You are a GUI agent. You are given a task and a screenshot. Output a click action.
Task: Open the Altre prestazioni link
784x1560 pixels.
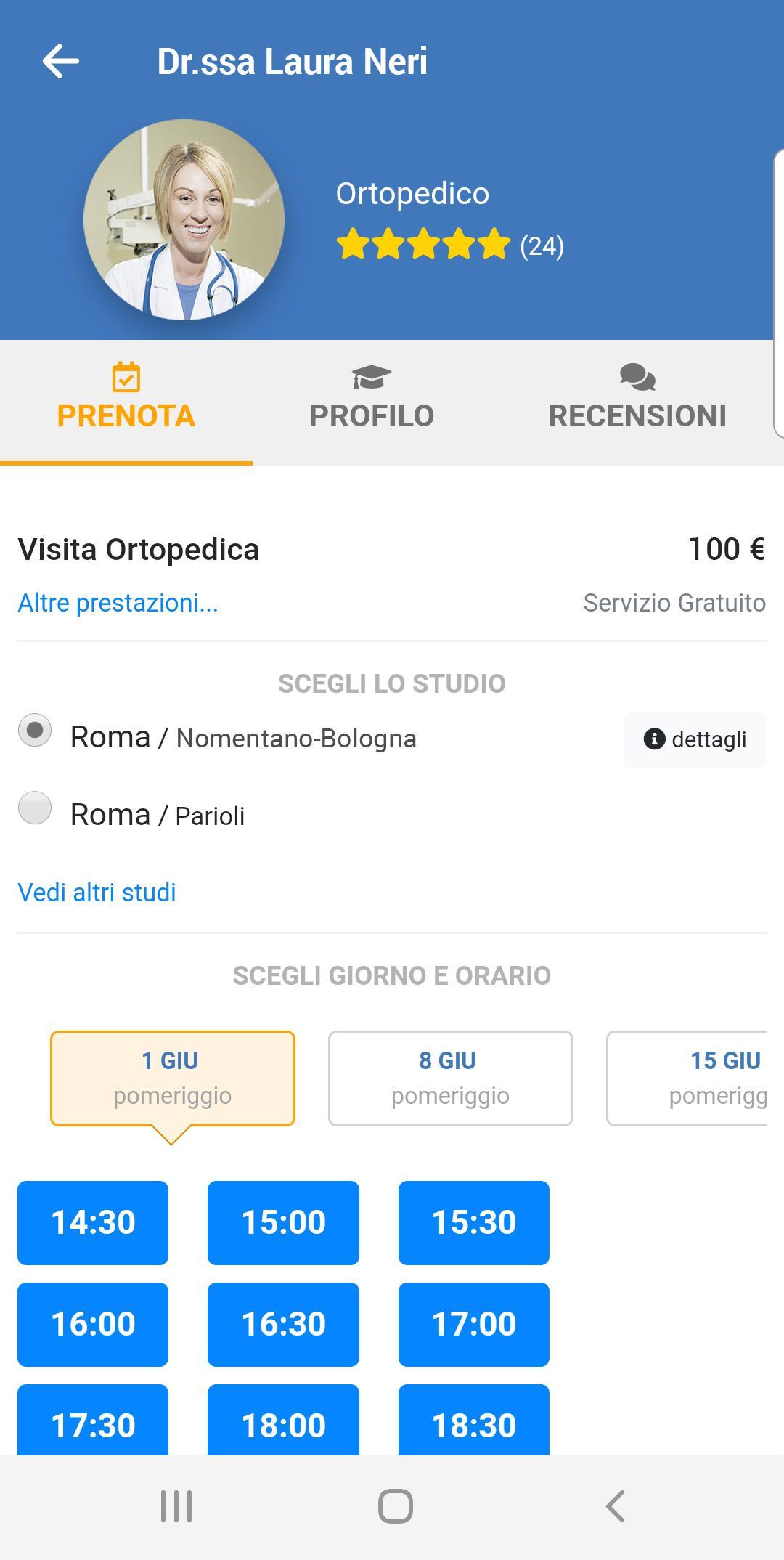118,603
